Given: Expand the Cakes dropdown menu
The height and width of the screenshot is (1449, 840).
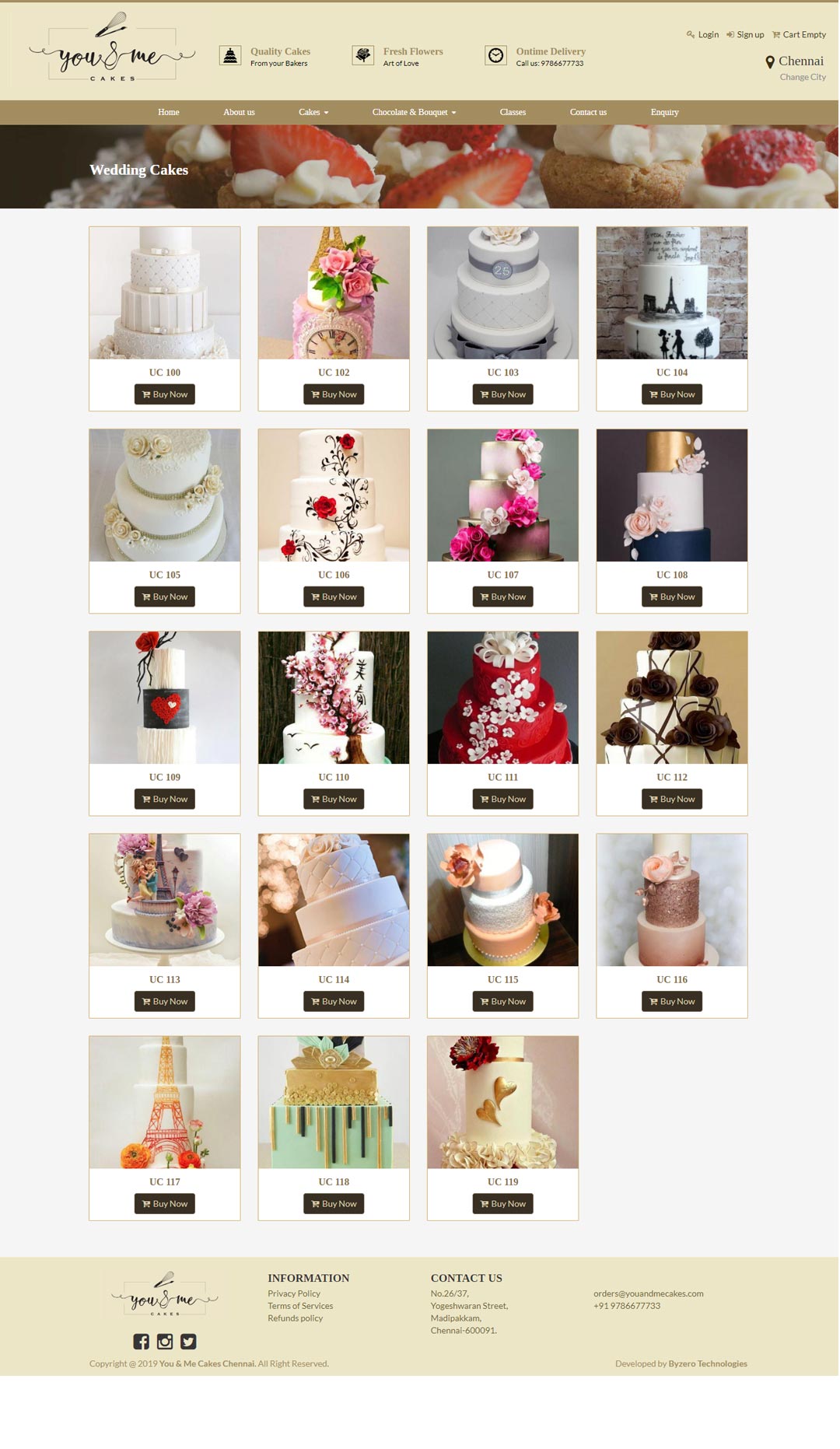Looking at the screenshot, I should tap(313, 112).
